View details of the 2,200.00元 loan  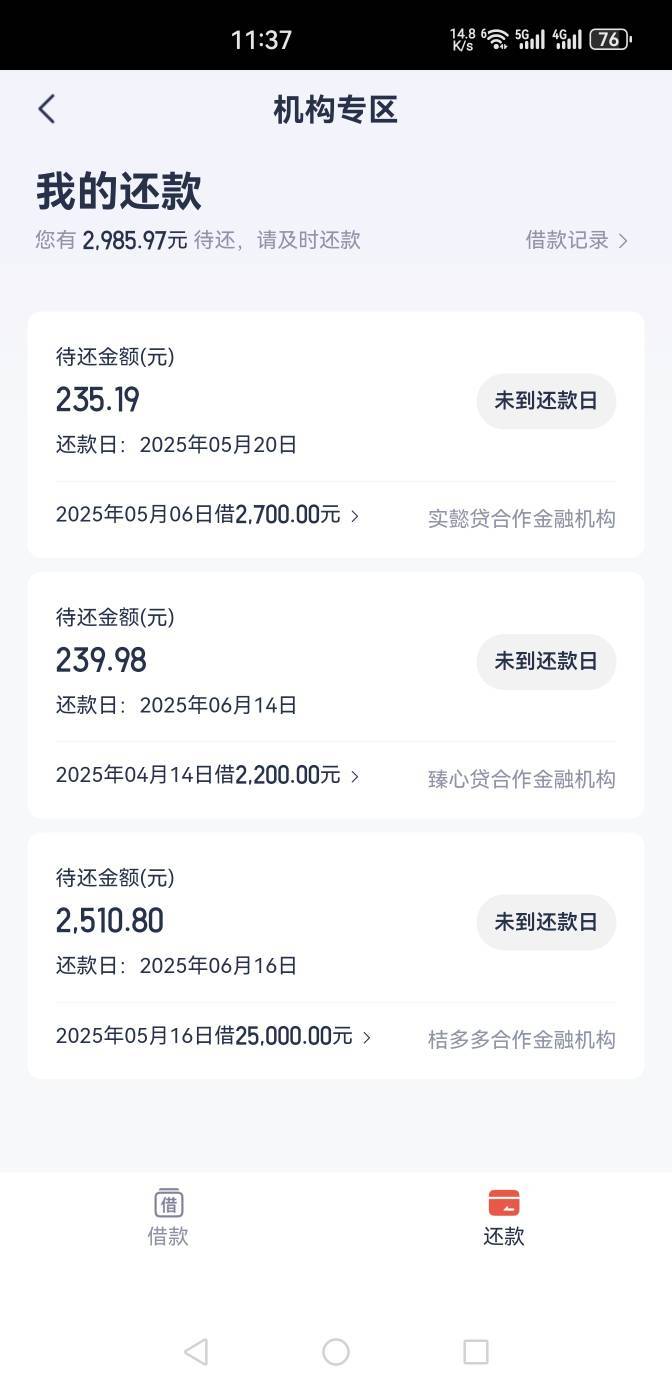click(x=208, y=775)
